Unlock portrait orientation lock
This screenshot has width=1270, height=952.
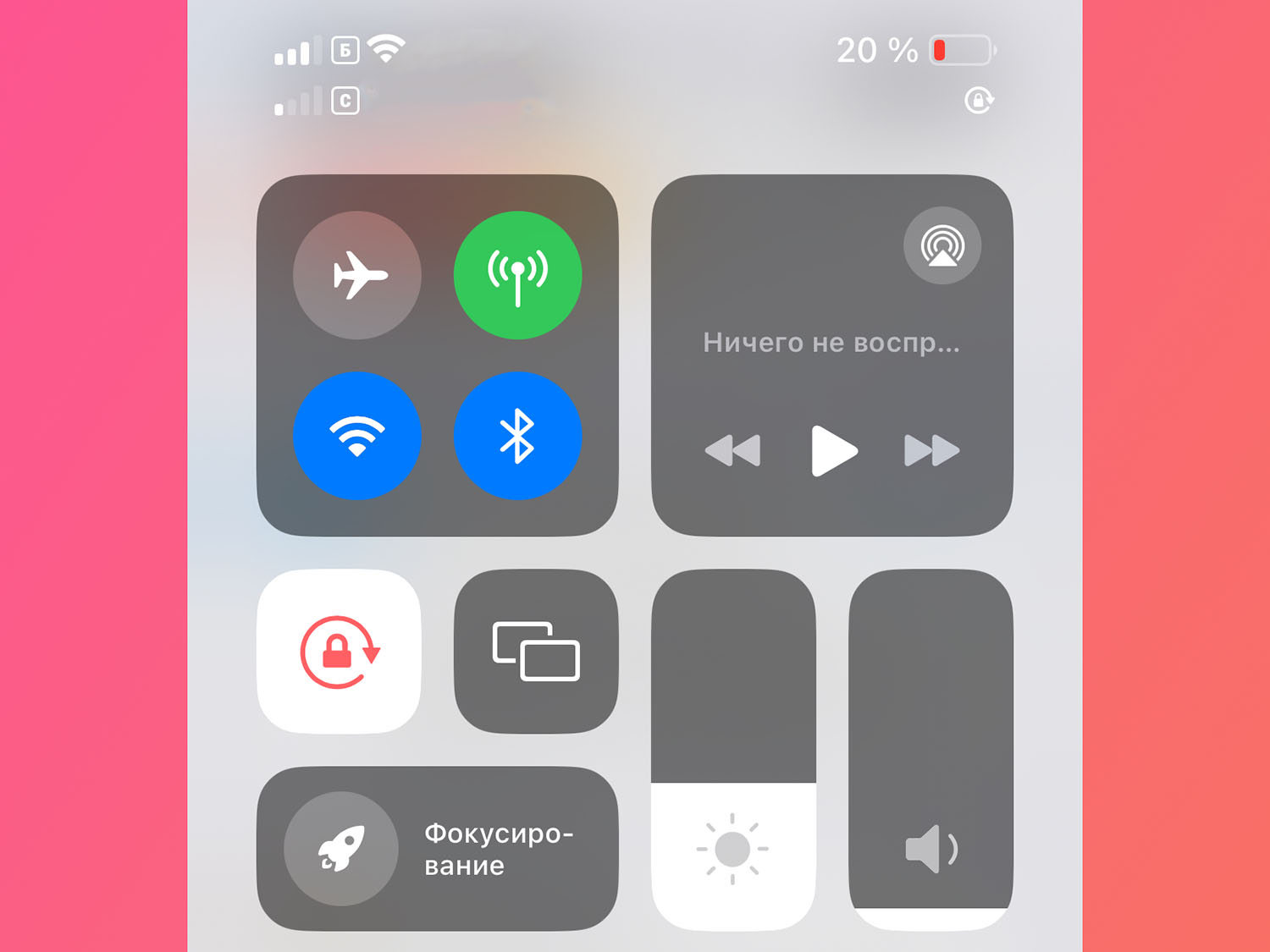(339, 652)
